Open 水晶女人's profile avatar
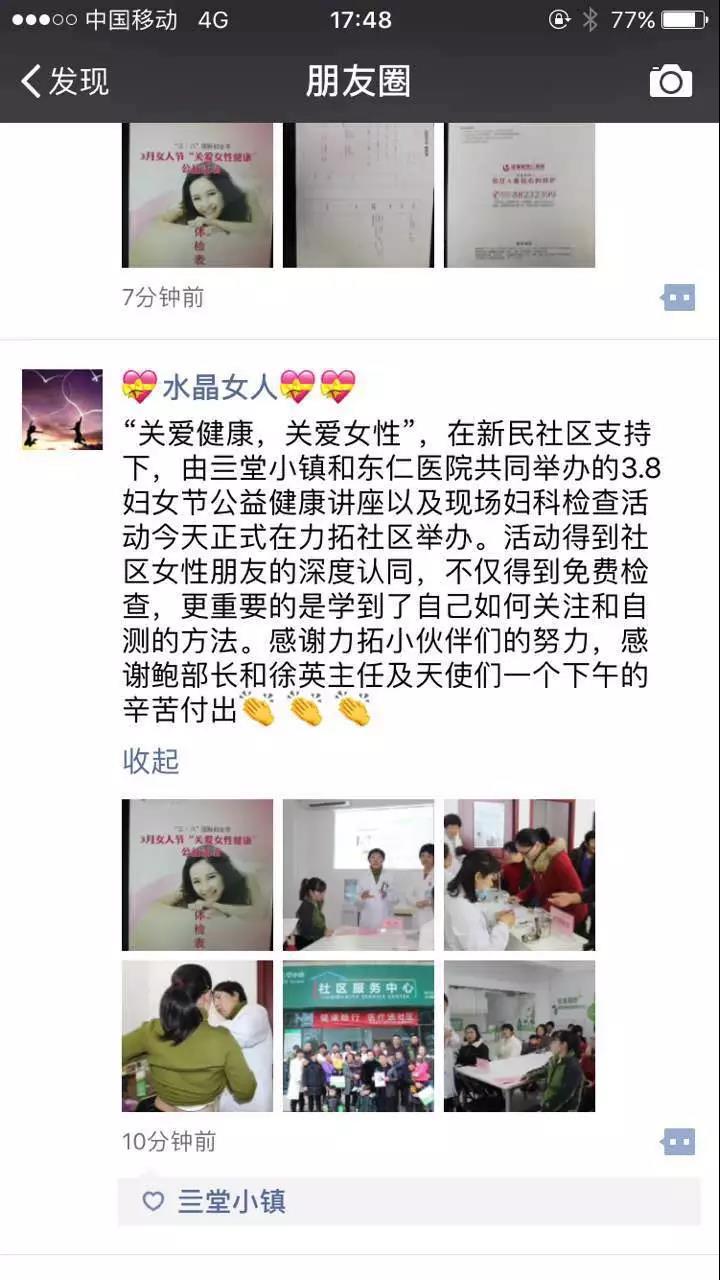This screenshot has width=720, height=1280. click(62, 409)
